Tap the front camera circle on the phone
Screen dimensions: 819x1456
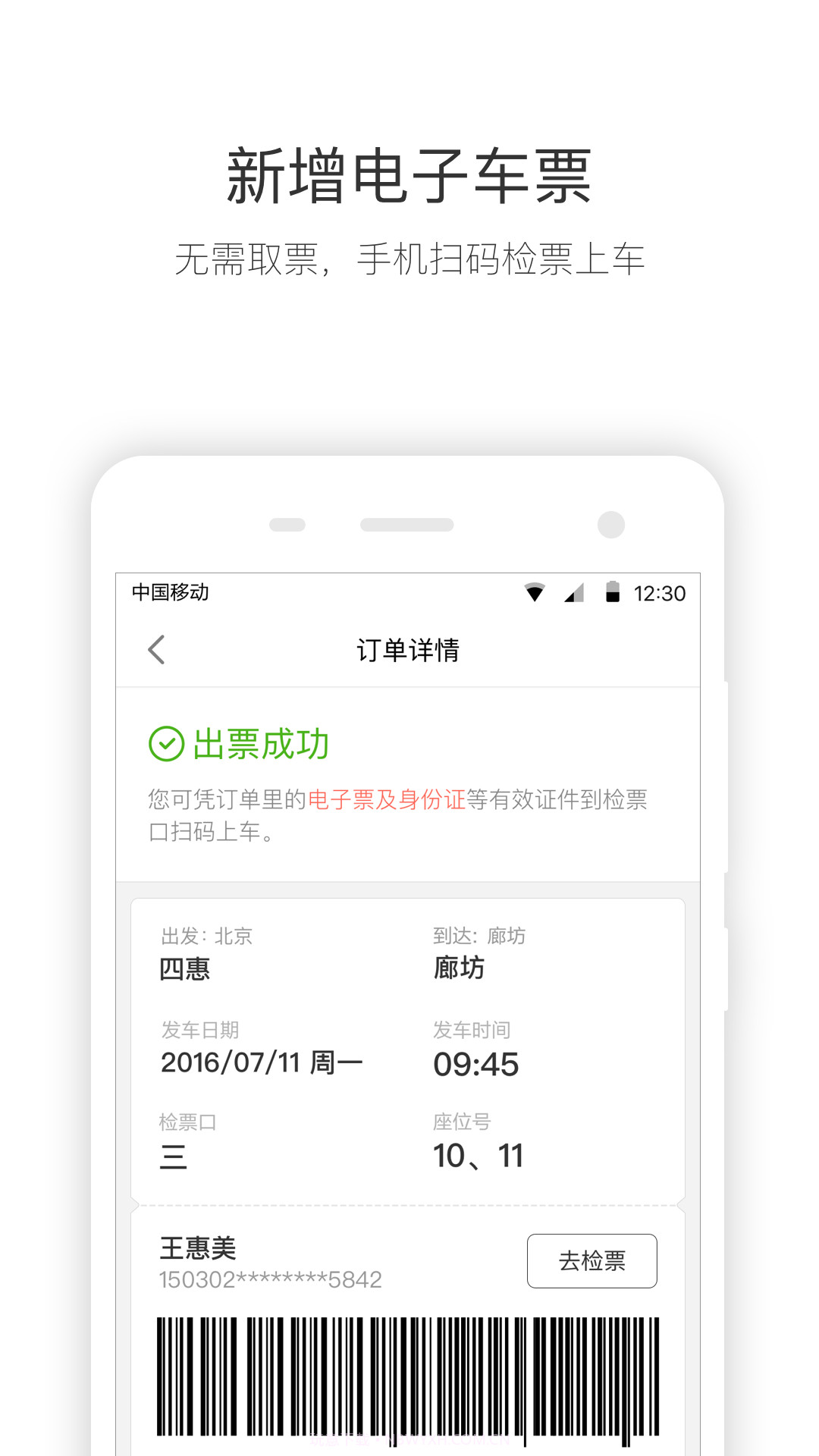point(611,524)
